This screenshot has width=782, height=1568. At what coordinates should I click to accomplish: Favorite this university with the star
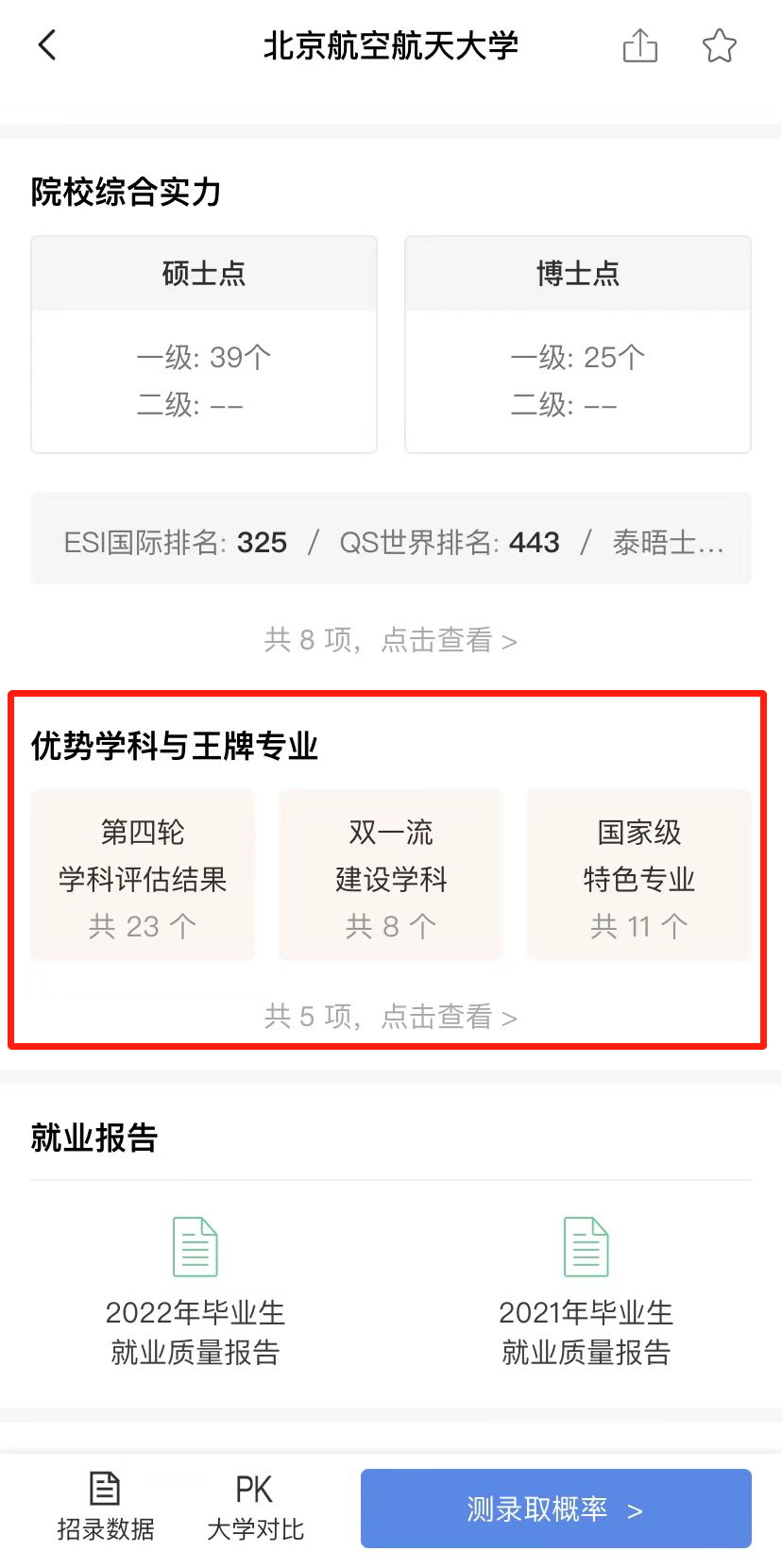[x=719, y=45]
